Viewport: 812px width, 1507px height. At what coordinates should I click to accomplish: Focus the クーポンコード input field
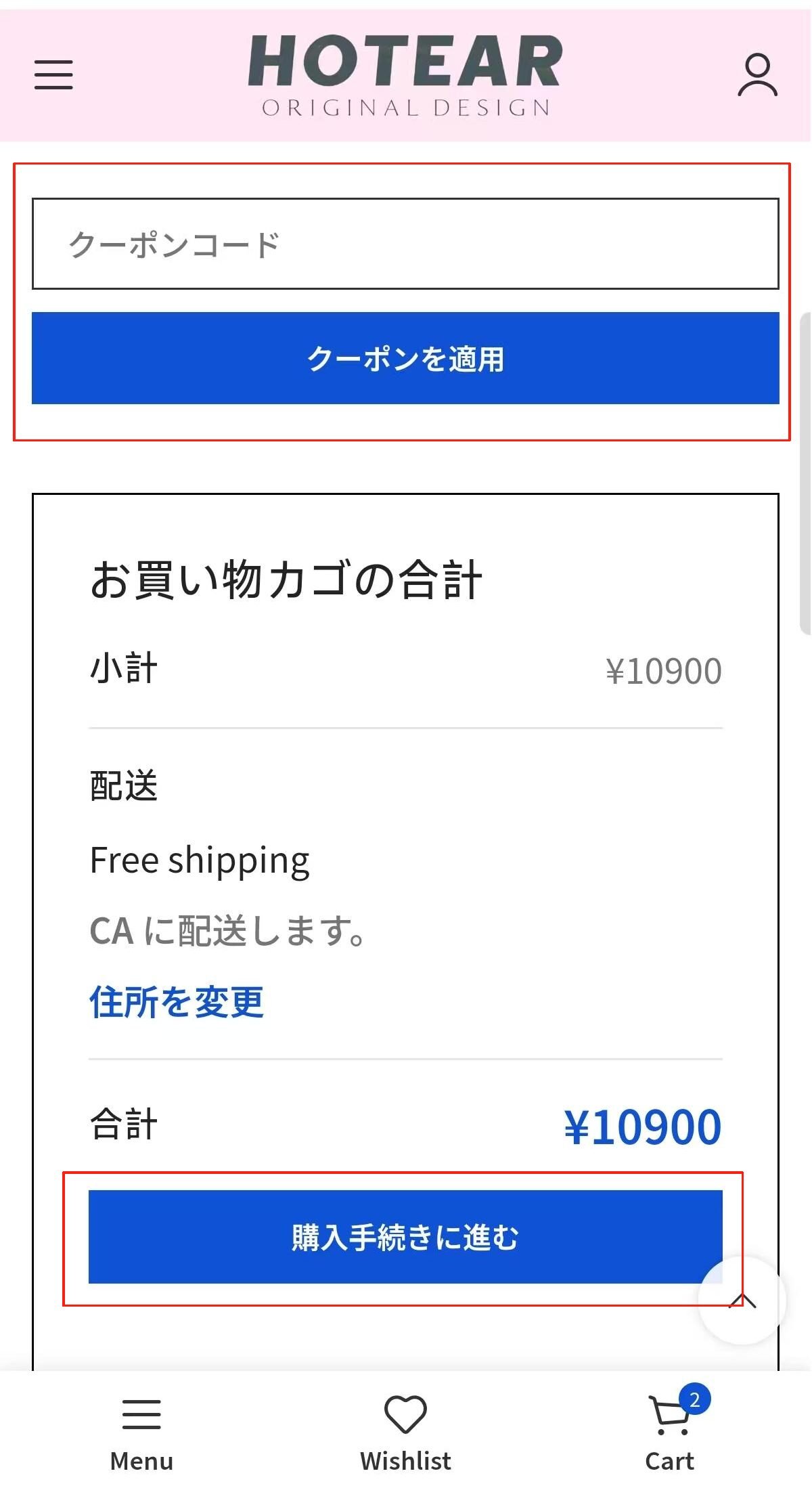tap(405, 244)
